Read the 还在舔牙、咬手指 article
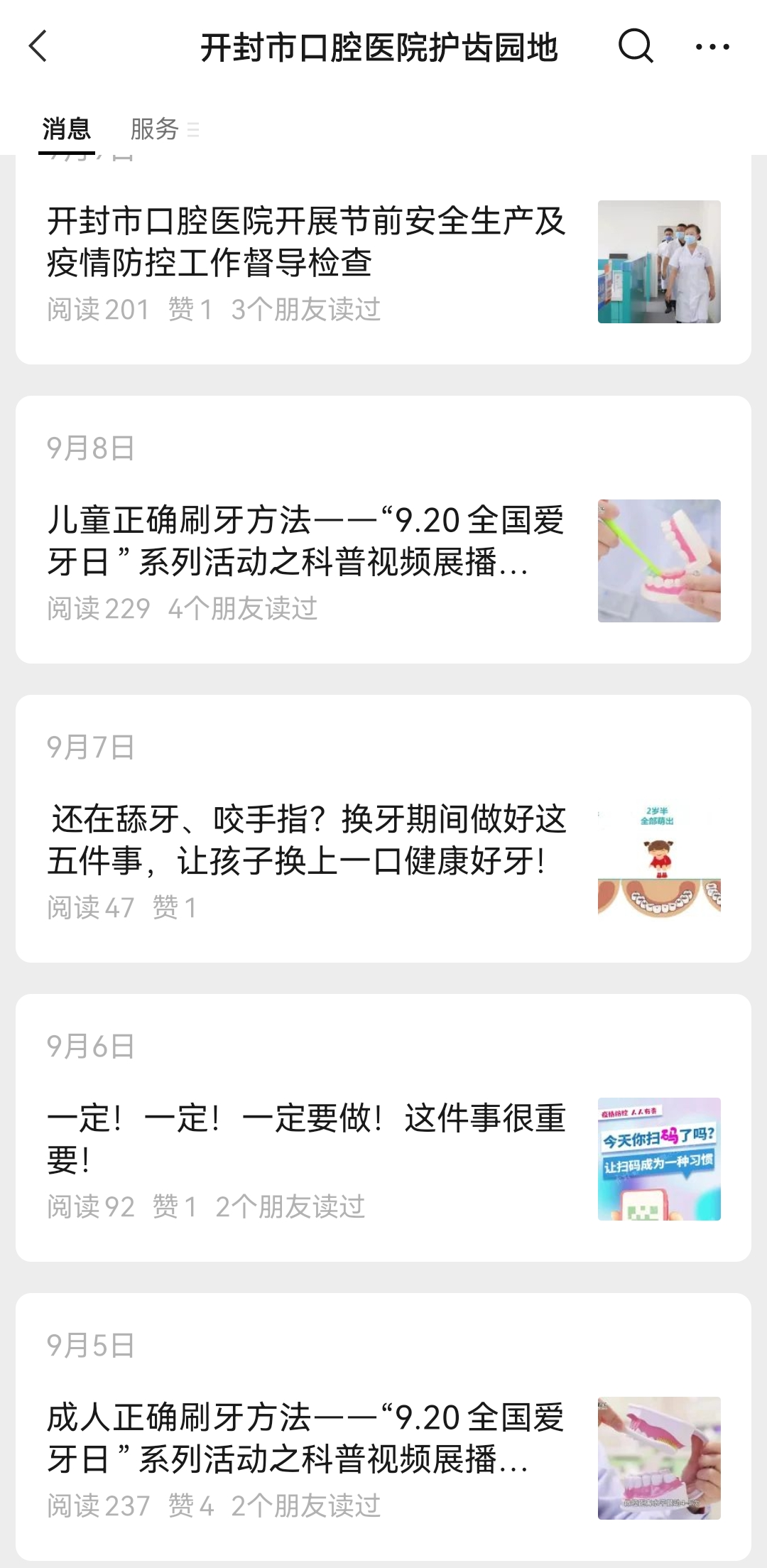Image resolution: width=767 pixels, height=1568 pixels. (305, 840)
